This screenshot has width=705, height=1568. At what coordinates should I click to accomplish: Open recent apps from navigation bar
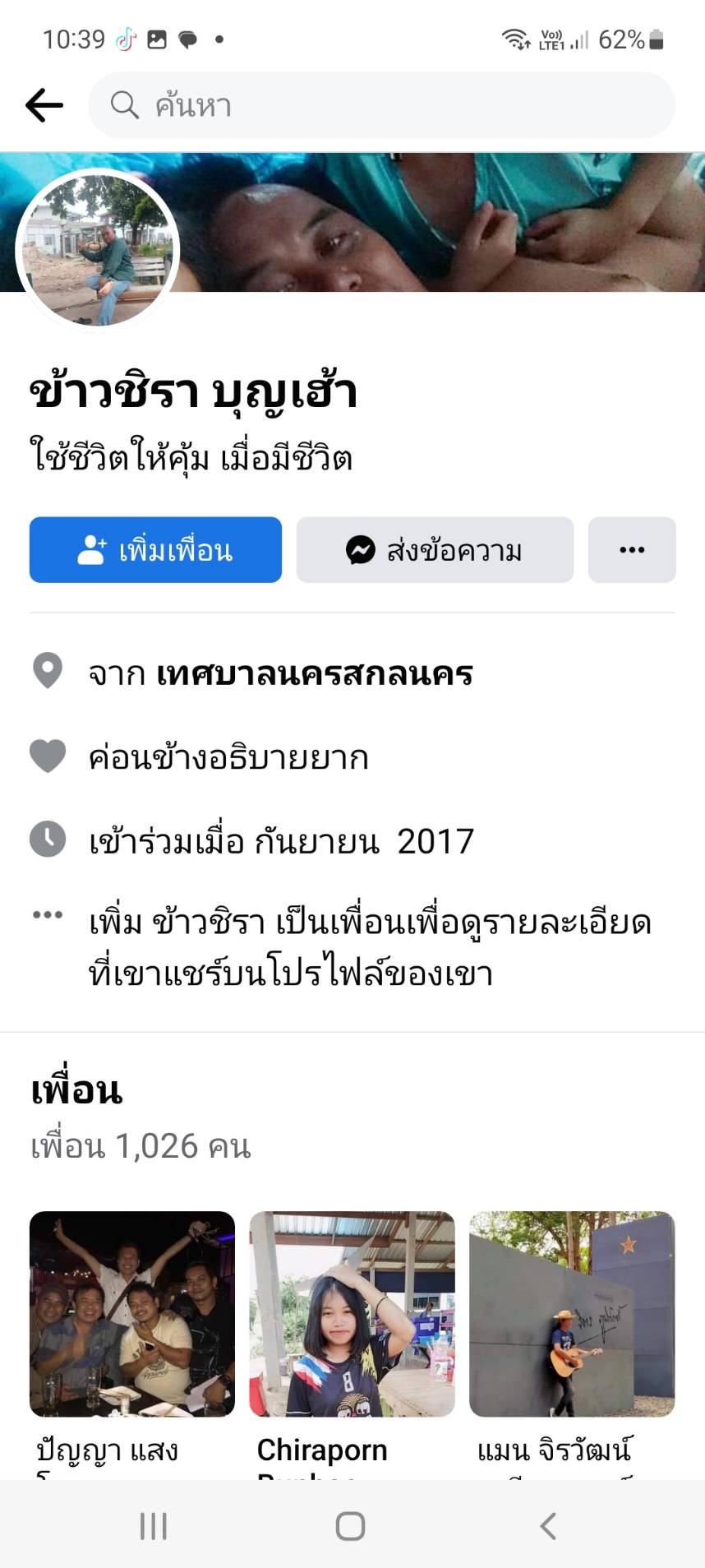(x=154, y=1526)
